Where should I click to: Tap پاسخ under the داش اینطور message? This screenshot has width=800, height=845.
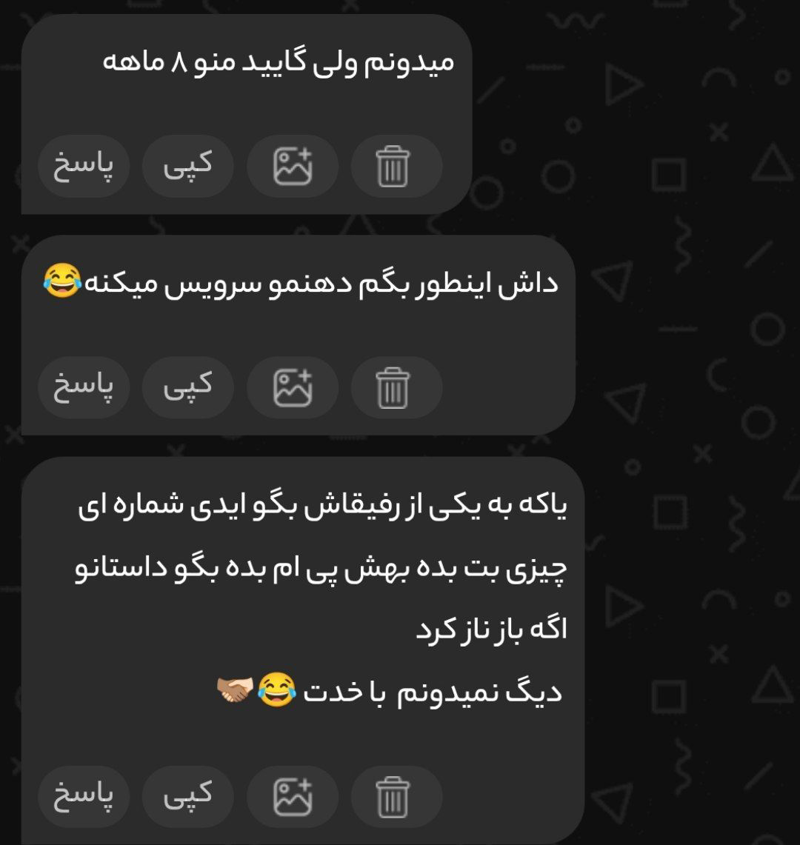pos(84,386)
